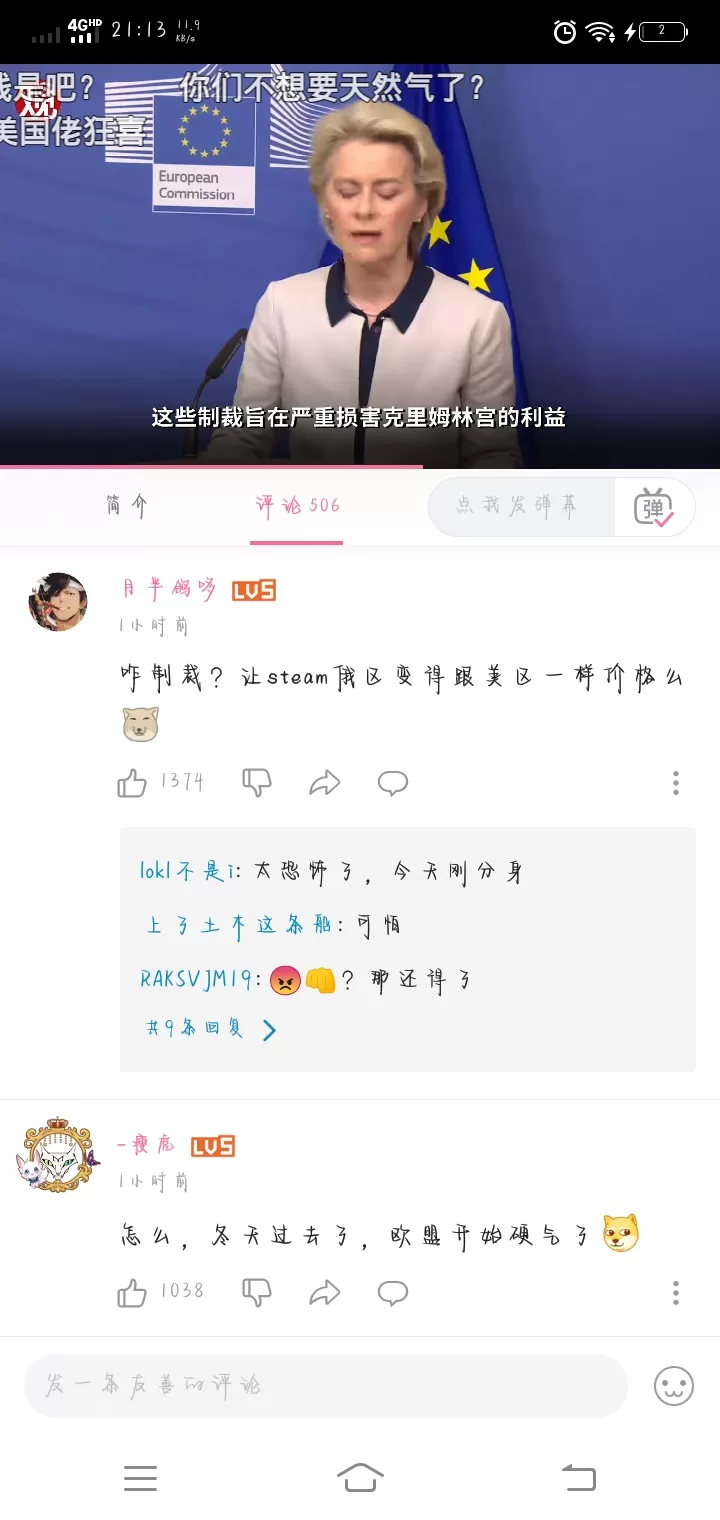This screenshot has width=720, height=1520.
Task: Open the second commenter's avatar with the gold frame
Action: (x=58, y=1156)
